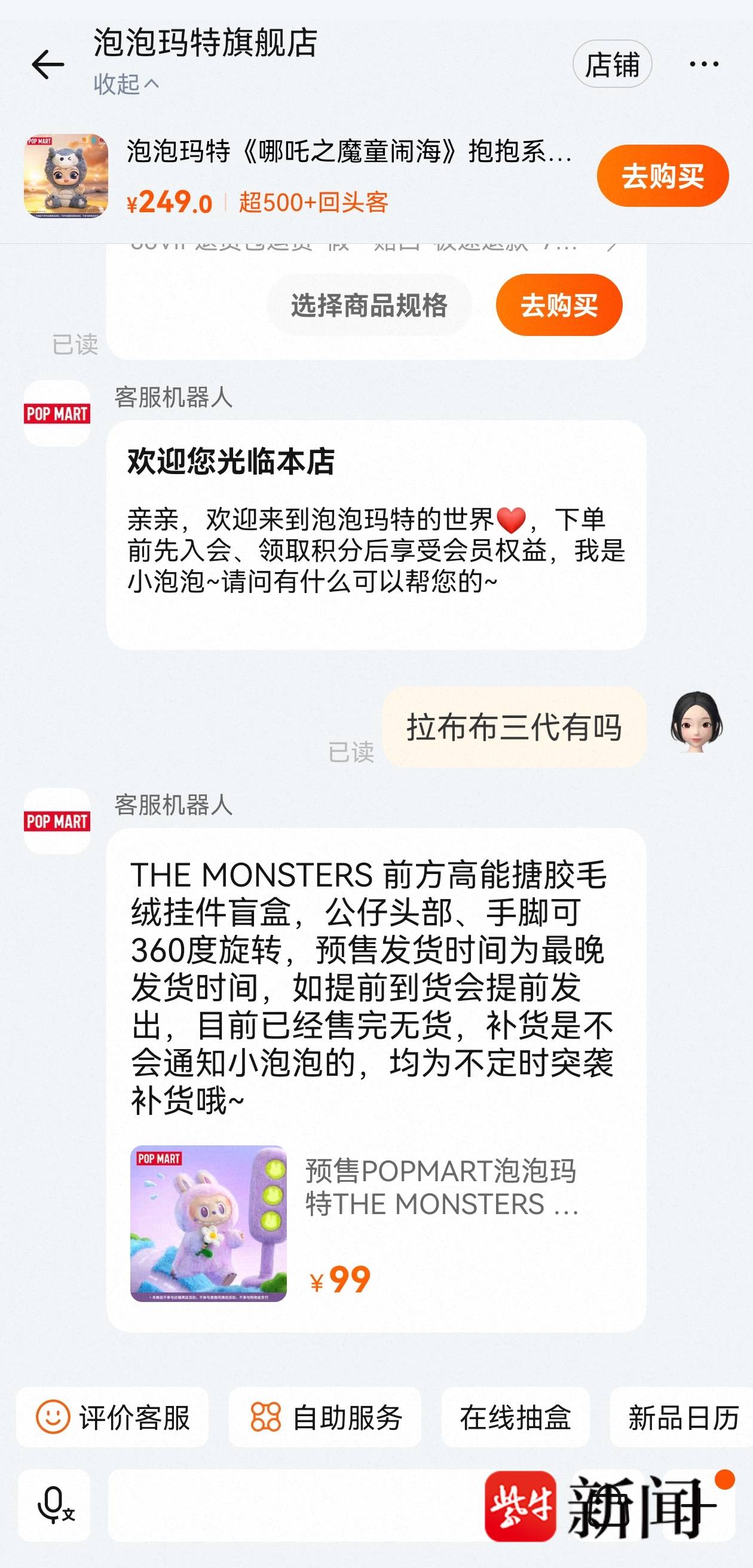Open the 哪吒之魔童闹海 product thumbnail
The height and width of the screenshot is (1568, 753).
coord(66,176)
